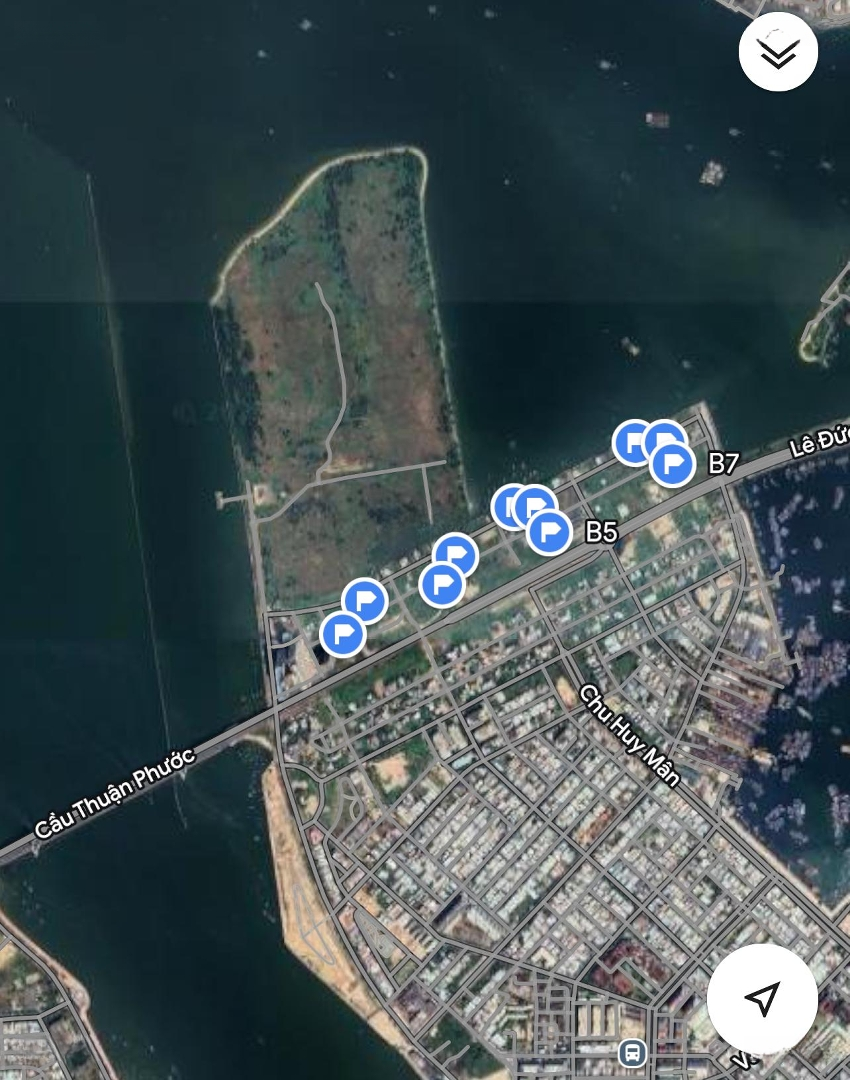Collapse the map with the double-chevron button
850x1080 pixels.
pos(778,52)
